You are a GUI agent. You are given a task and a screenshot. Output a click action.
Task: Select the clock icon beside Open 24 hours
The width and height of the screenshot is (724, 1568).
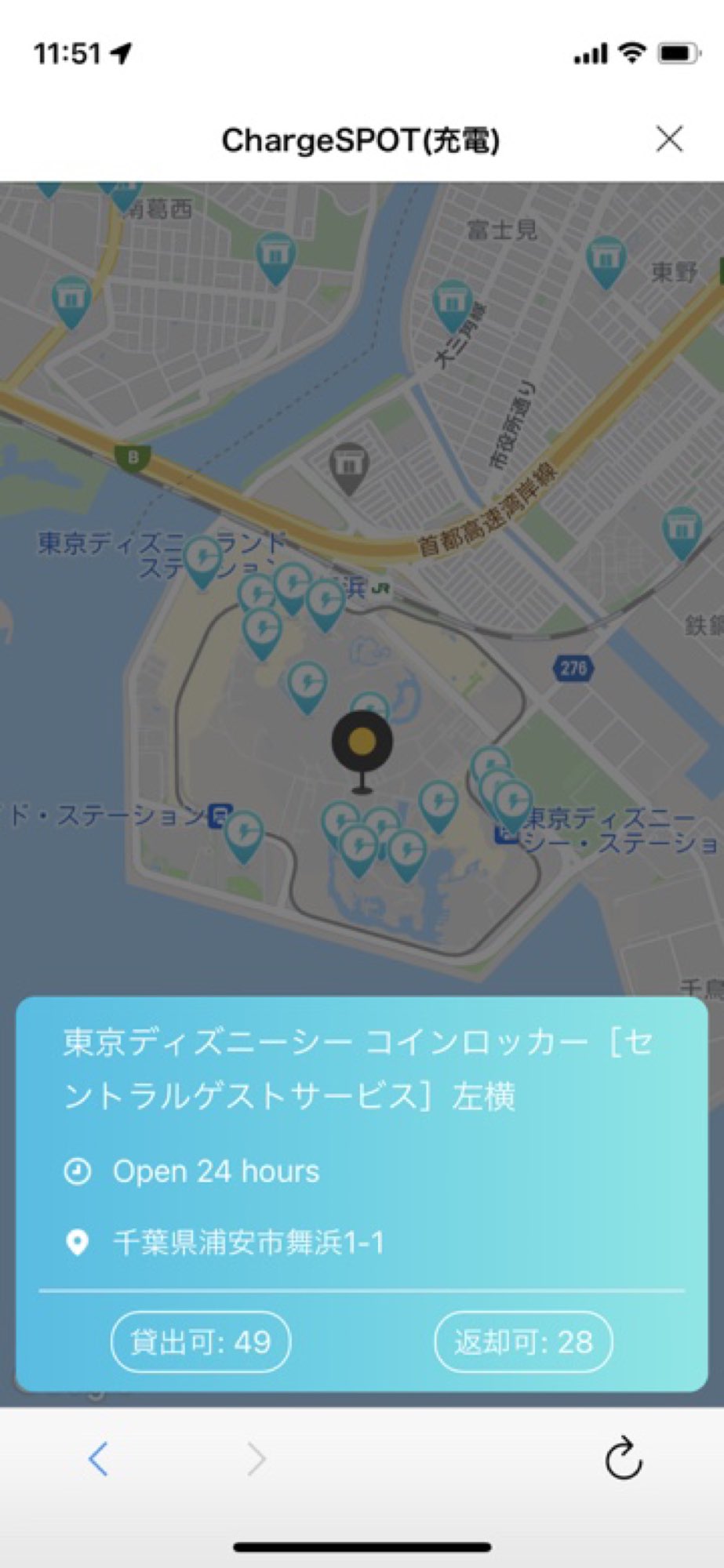pos(75,1171)
